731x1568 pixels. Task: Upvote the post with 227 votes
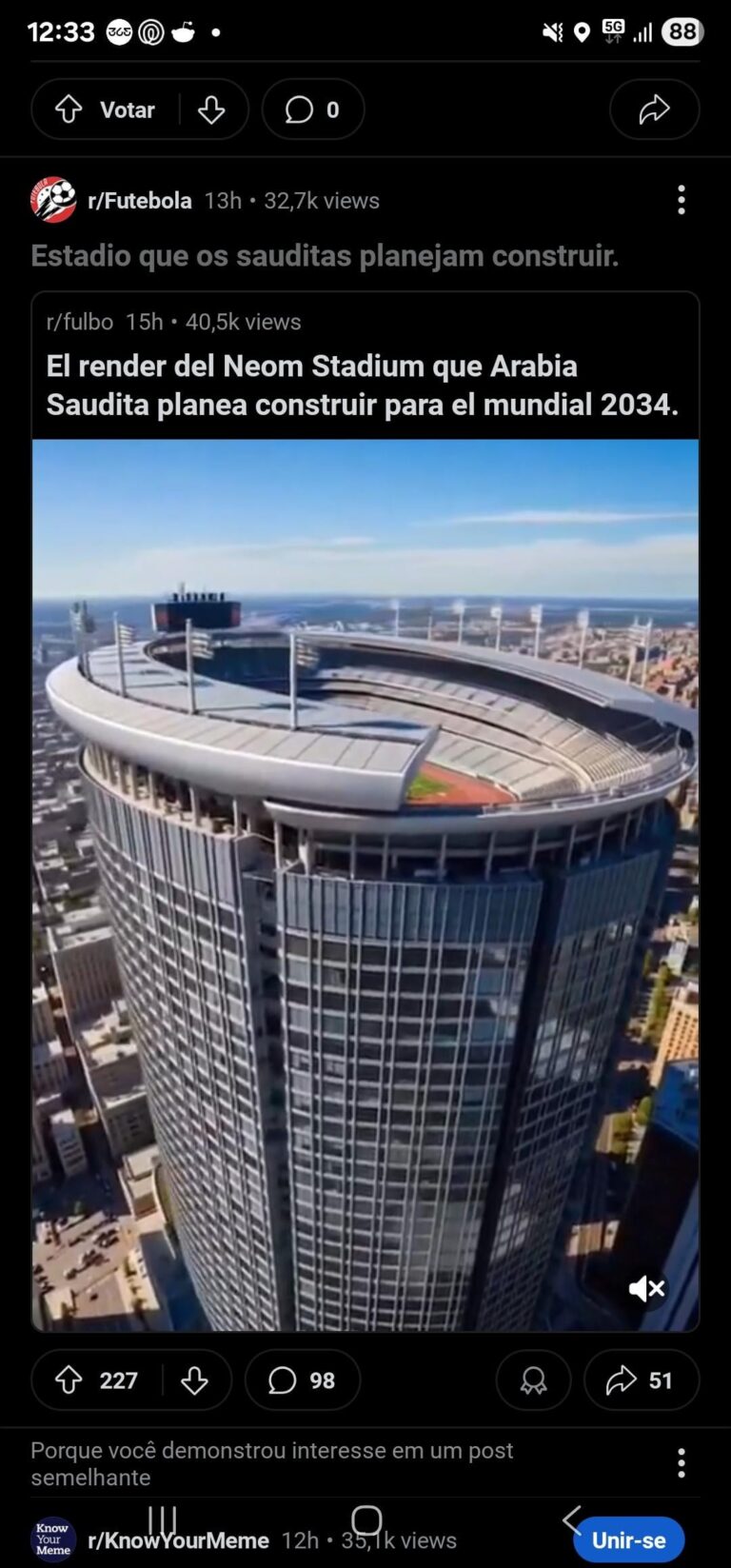[69, 1379]
